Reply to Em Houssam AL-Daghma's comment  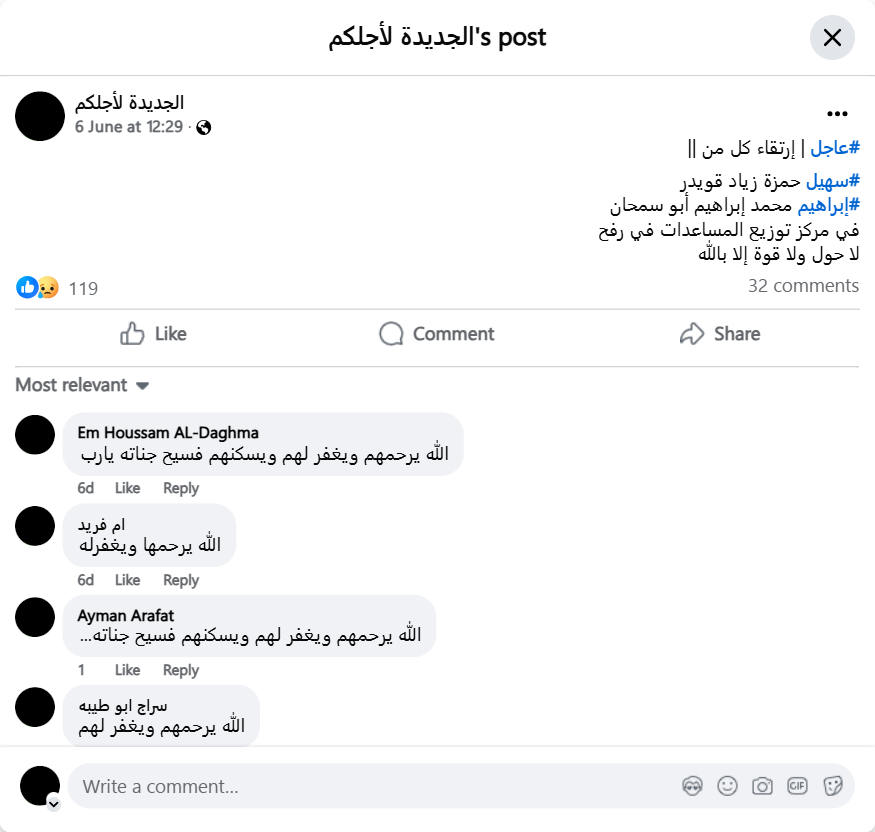[x=181, y=488]
